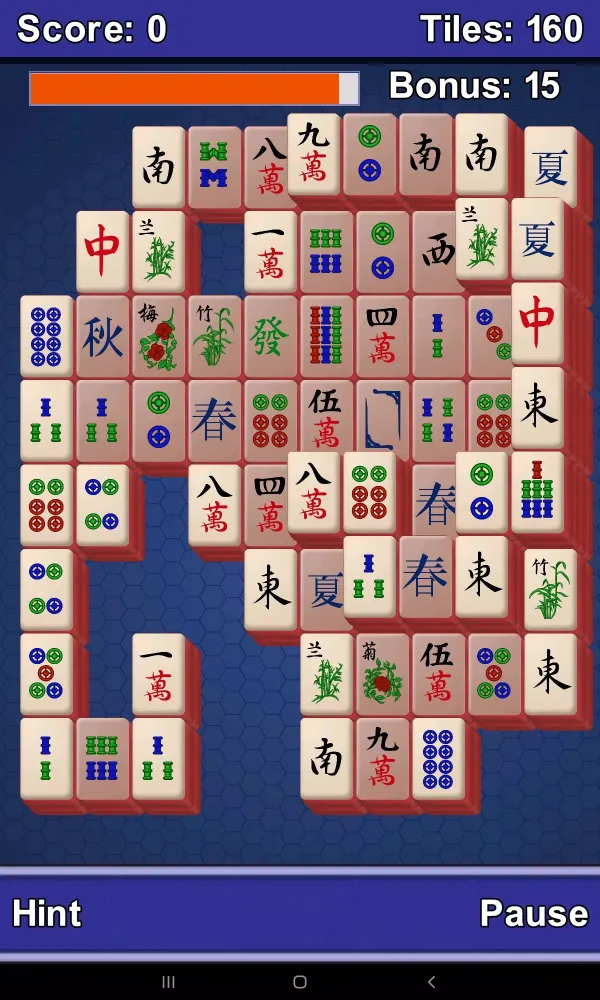Pick the nine of bamboo tile

click(325, 336)
